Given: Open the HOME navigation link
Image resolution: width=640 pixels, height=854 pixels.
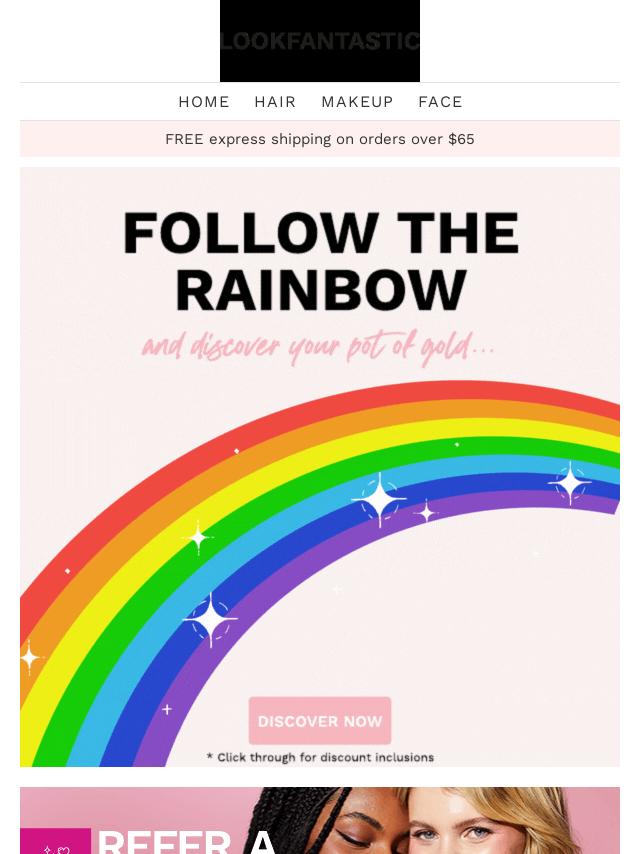Looking at the screenshot, I should [204, 102].
